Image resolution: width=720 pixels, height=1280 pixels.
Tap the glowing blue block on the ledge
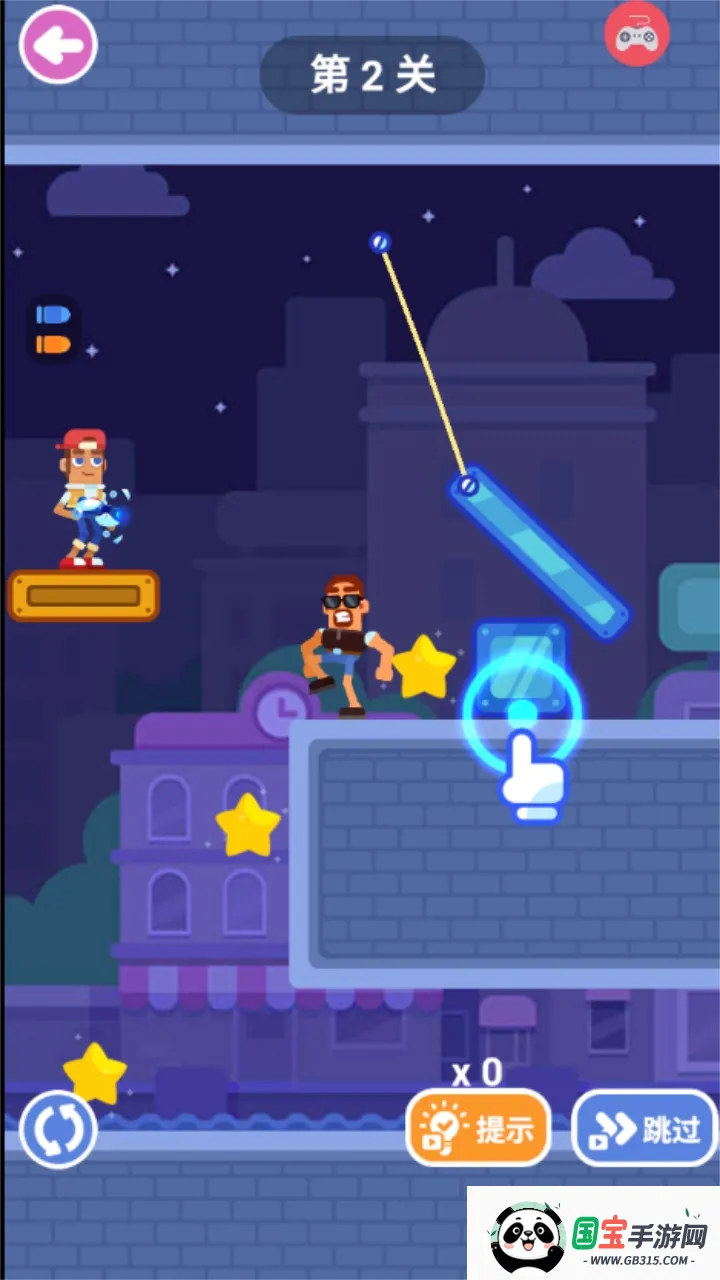[x=520, y=664]
